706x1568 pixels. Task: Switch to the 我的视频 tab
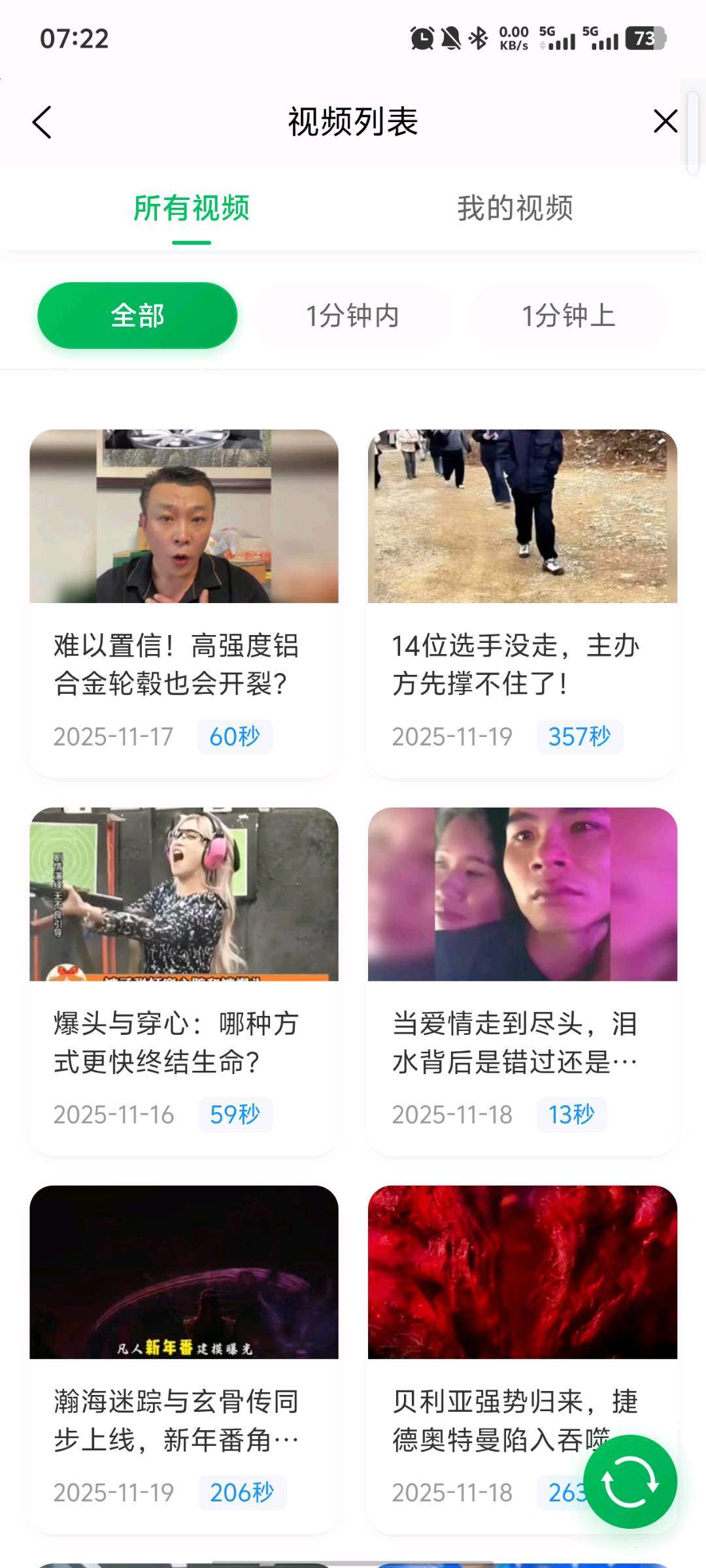(x=515, y=208)
